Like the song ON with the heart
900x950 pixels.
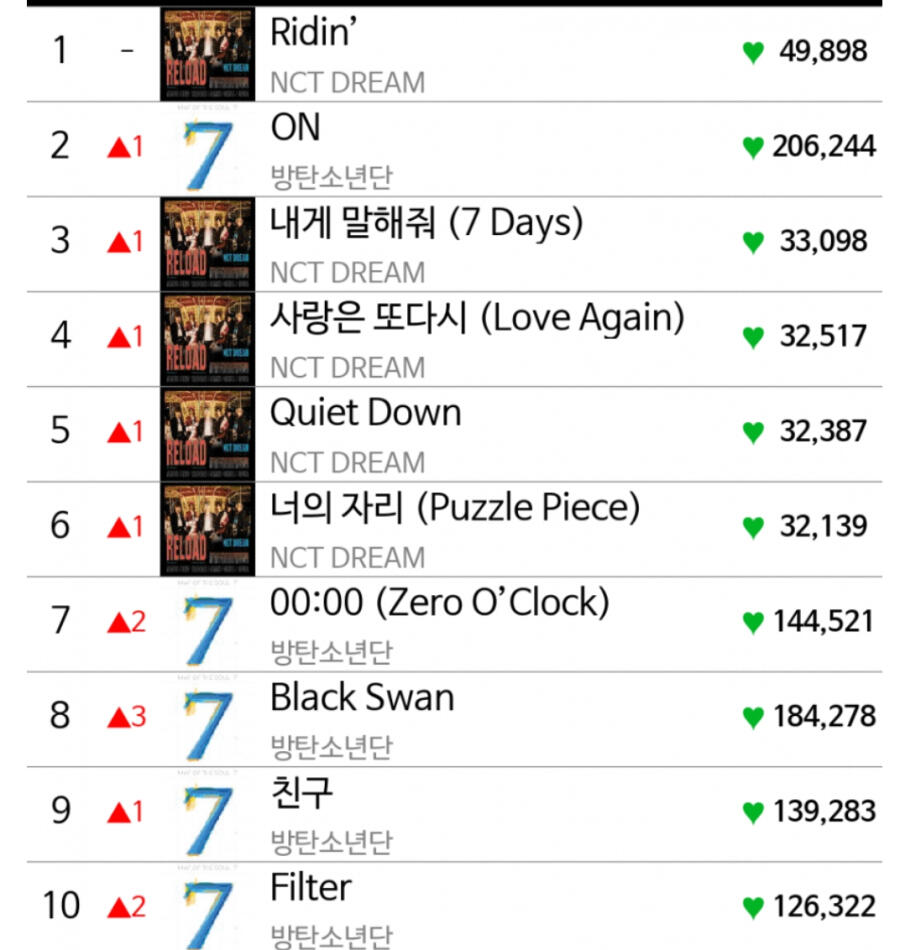point(753,147)
